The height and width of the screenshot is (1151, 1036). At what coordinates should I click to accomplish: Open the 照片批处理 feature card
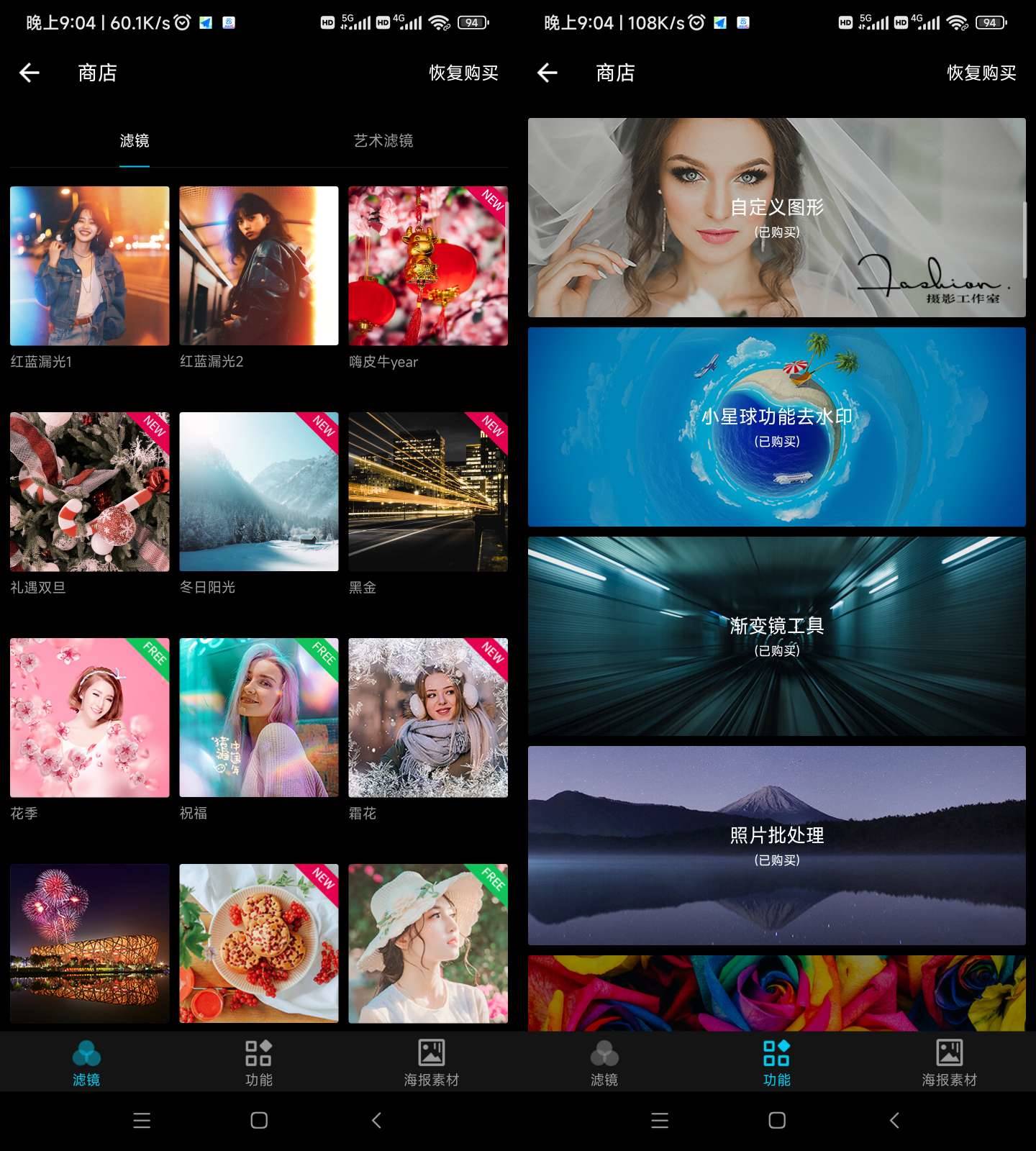pyautogui.click(x=777, y=845)
